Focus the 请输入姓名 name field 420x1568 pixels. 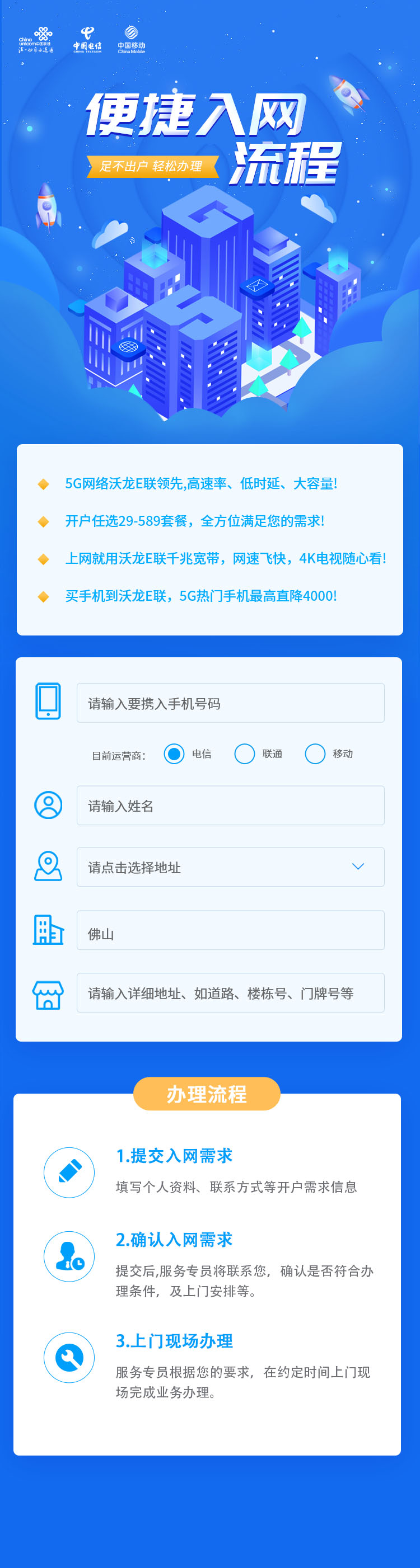pyautogui.click(x=230, y=806)
